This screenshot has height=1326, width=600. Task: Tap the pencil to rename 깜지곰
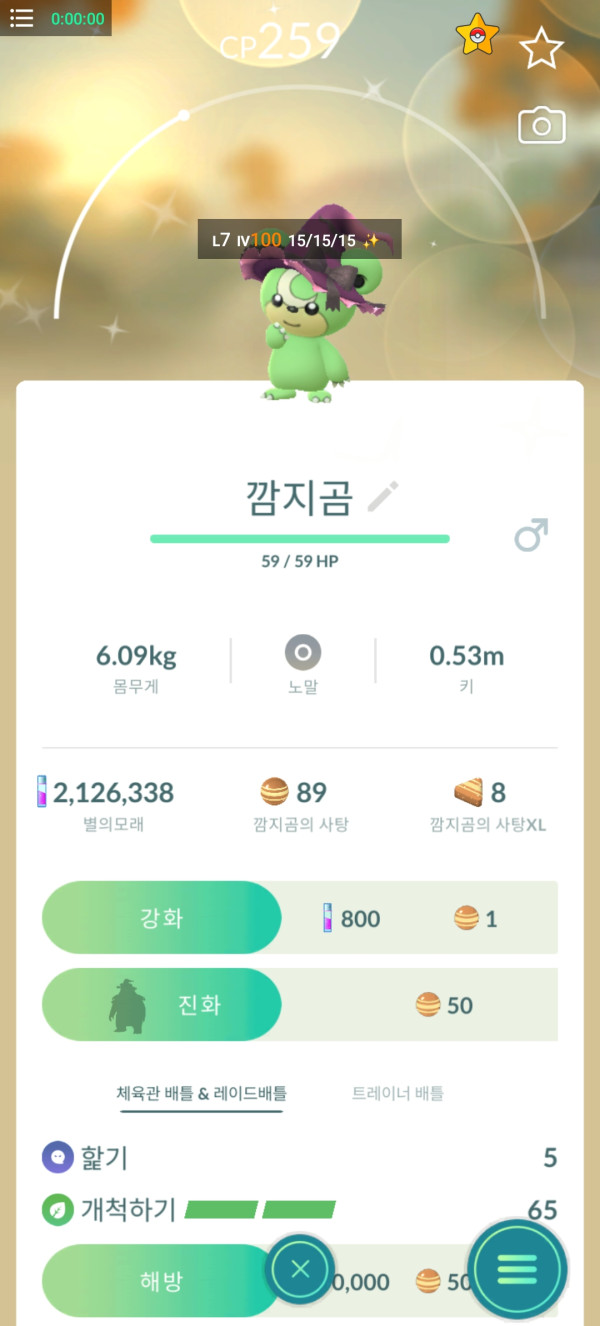pos(383,496)
